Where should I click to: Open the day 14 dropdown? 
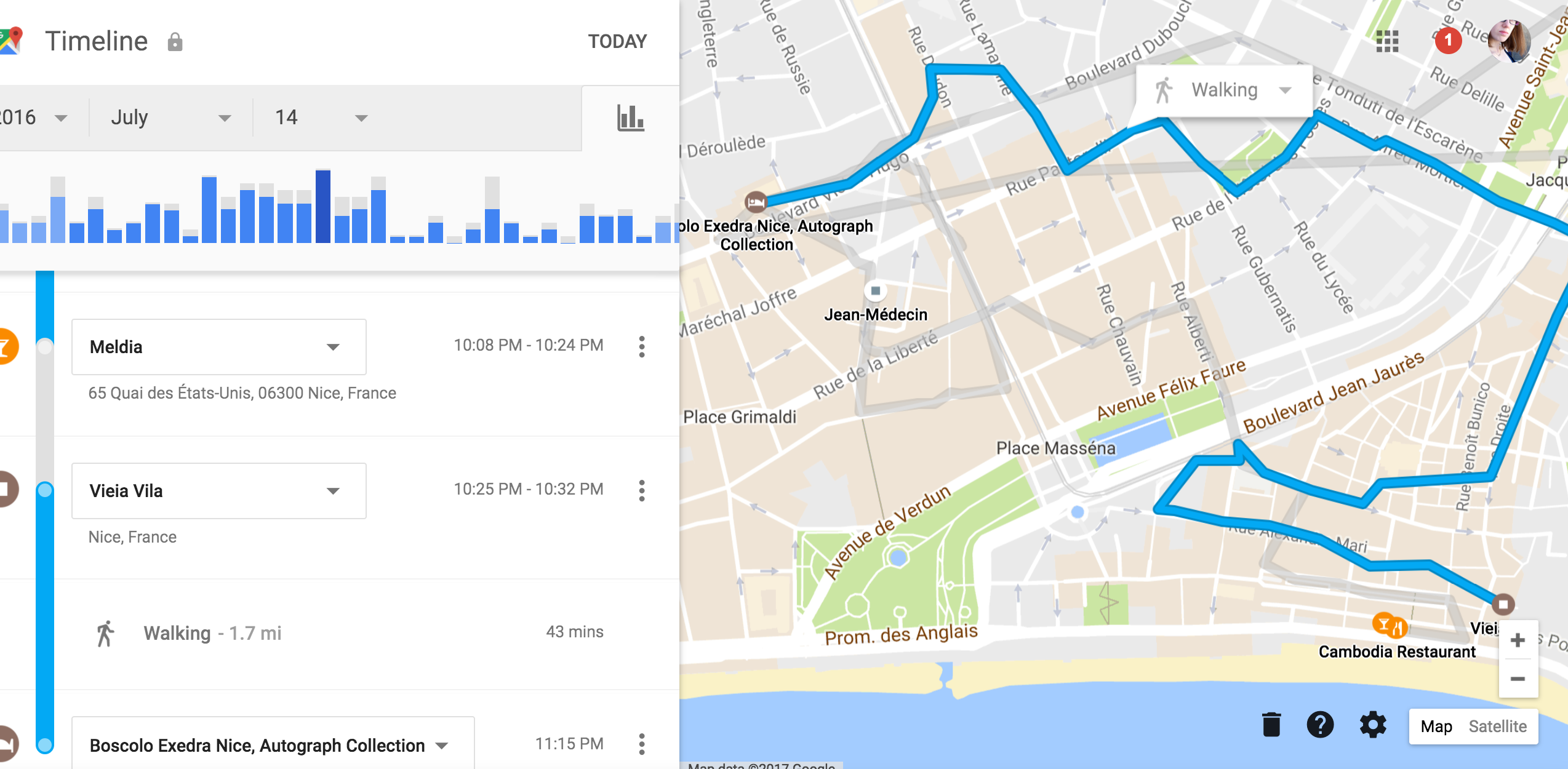(320, 118)
